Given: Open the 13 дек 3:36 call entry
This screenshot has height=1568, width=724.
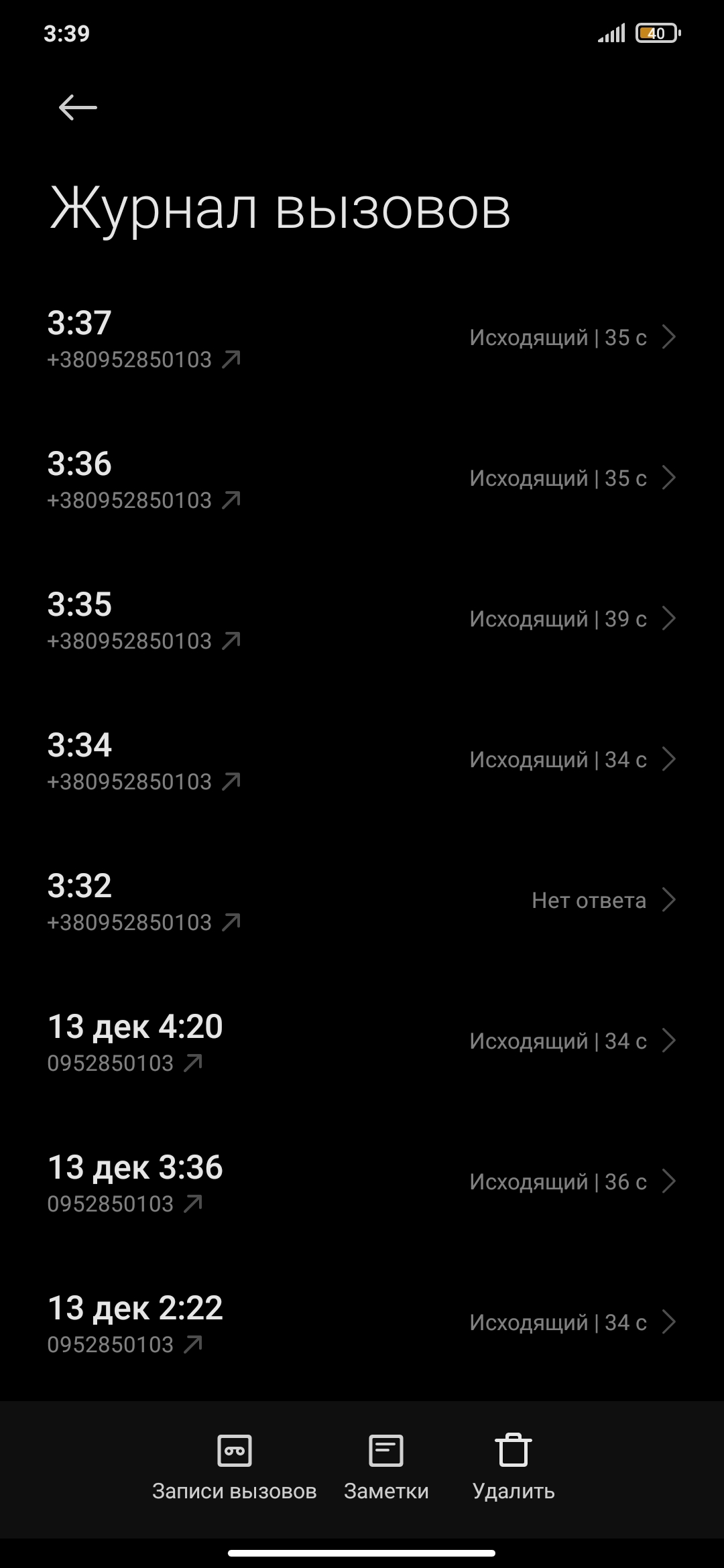Looking at the screenshot, I should [362, 1183].
